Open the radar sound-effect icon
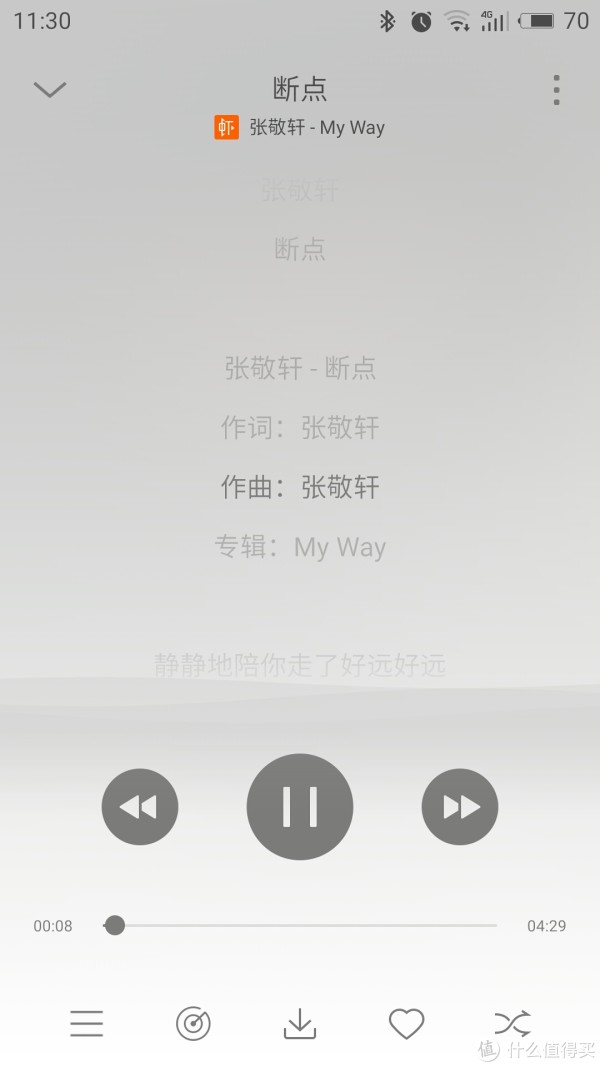600x1067 pixels. 193,1023
